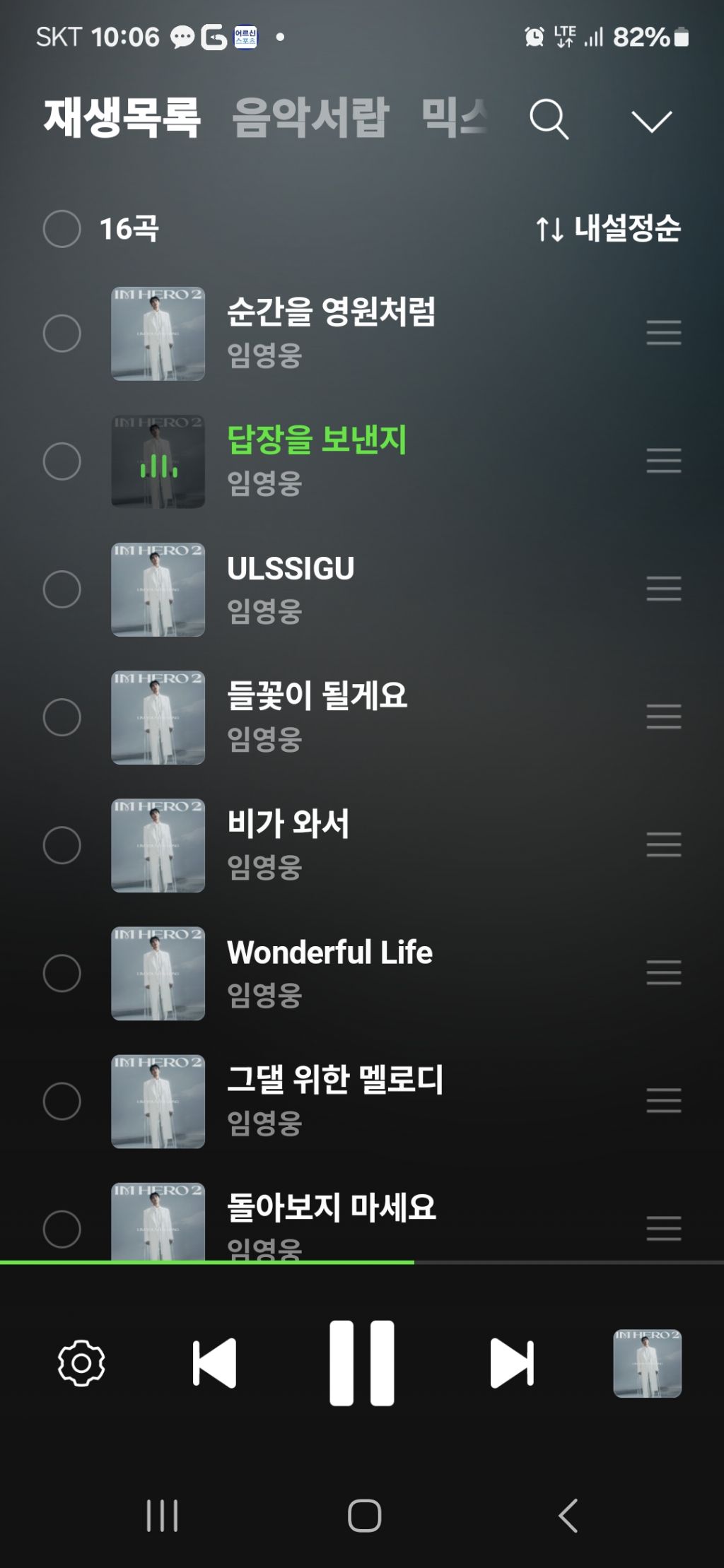Open the now playing album art thumbnail
Image resolution: width=724 pixels, height=1568 pixels.
coord(648,1363)
